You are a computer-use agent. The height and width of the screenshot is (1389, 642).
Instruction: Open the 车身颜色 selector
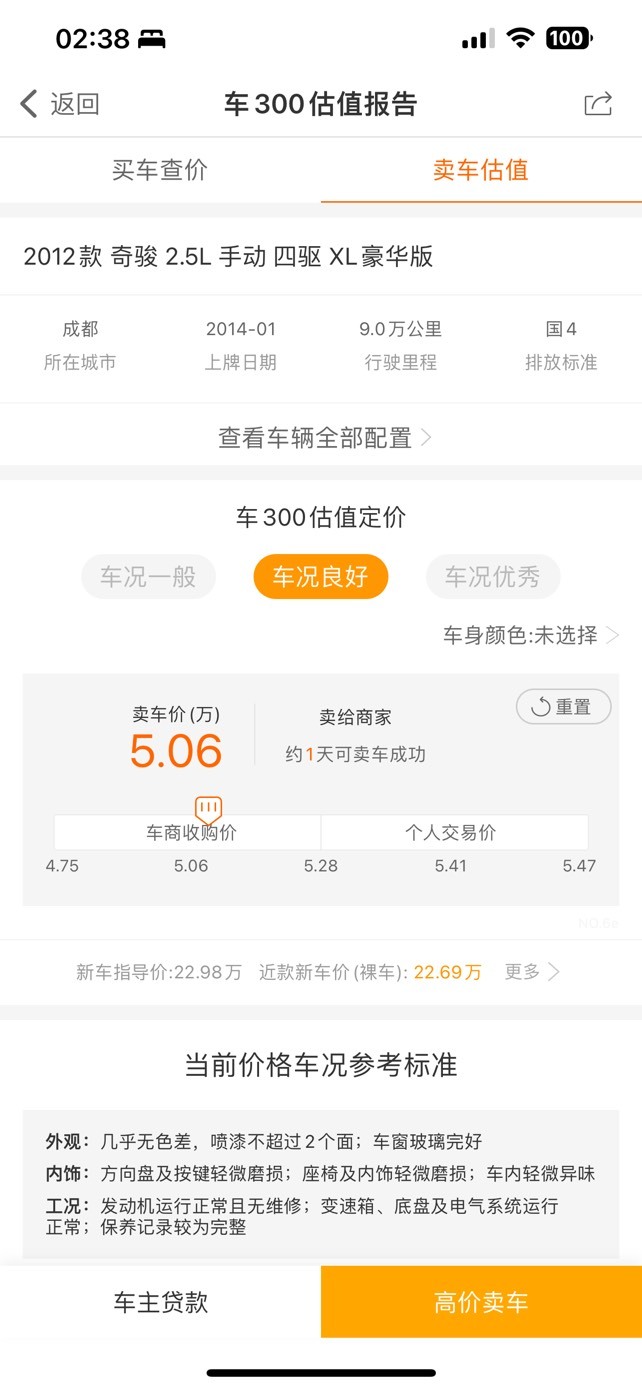tap(532, 635)
